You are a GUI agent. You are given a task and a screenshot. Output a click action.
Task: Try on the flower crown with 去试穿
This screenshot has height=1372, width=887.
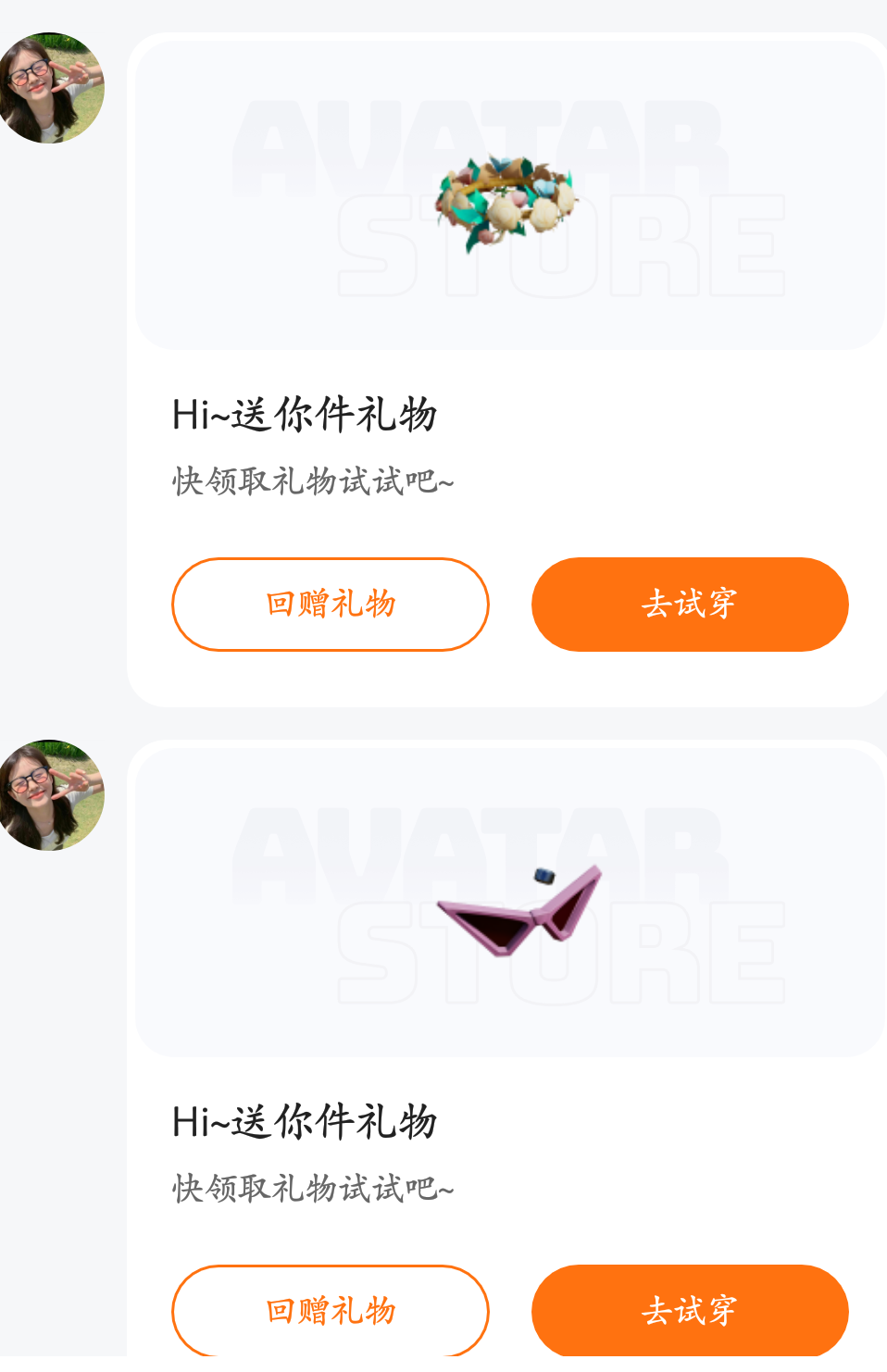tap(690, 605)
